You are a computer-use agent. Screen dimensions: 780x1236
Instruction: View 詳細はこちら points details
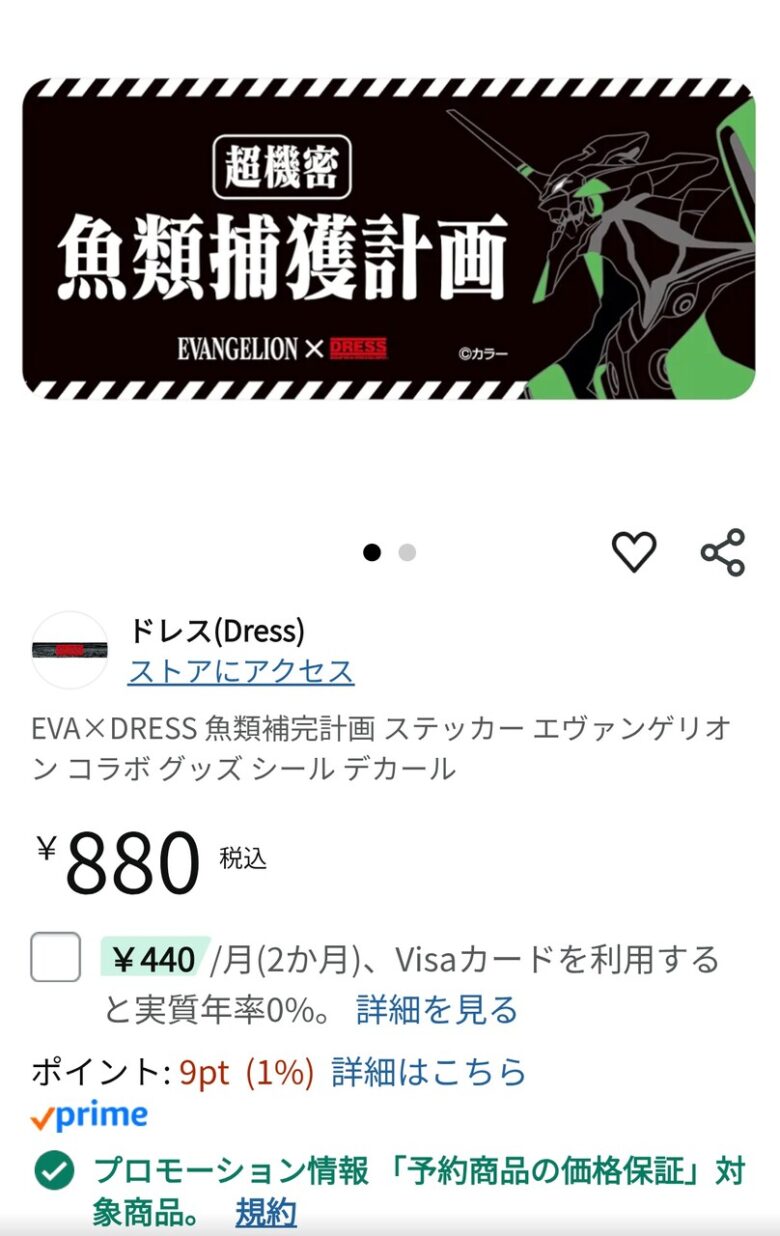428,1072
